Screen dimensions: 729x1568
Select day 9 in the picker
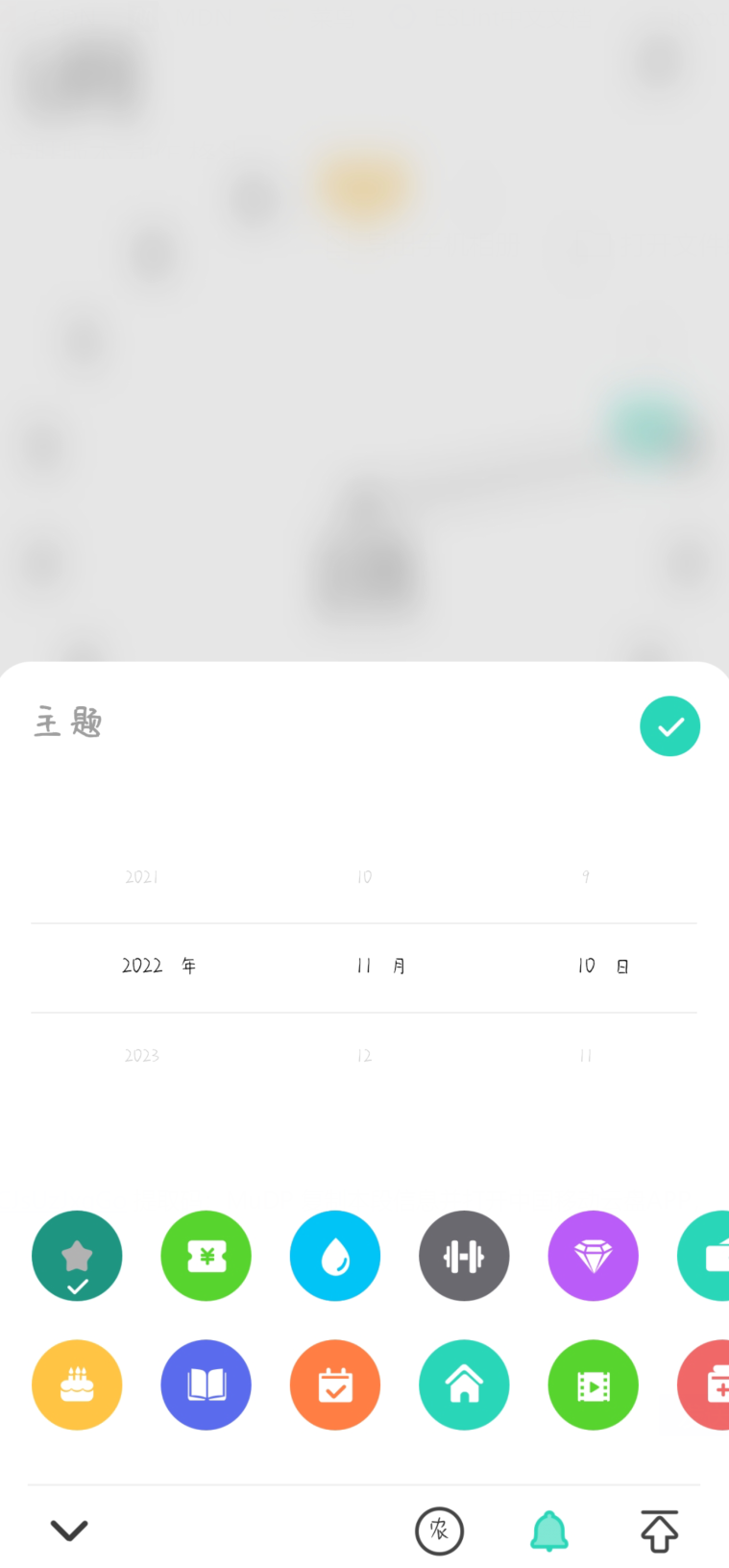tap(586, 877)
